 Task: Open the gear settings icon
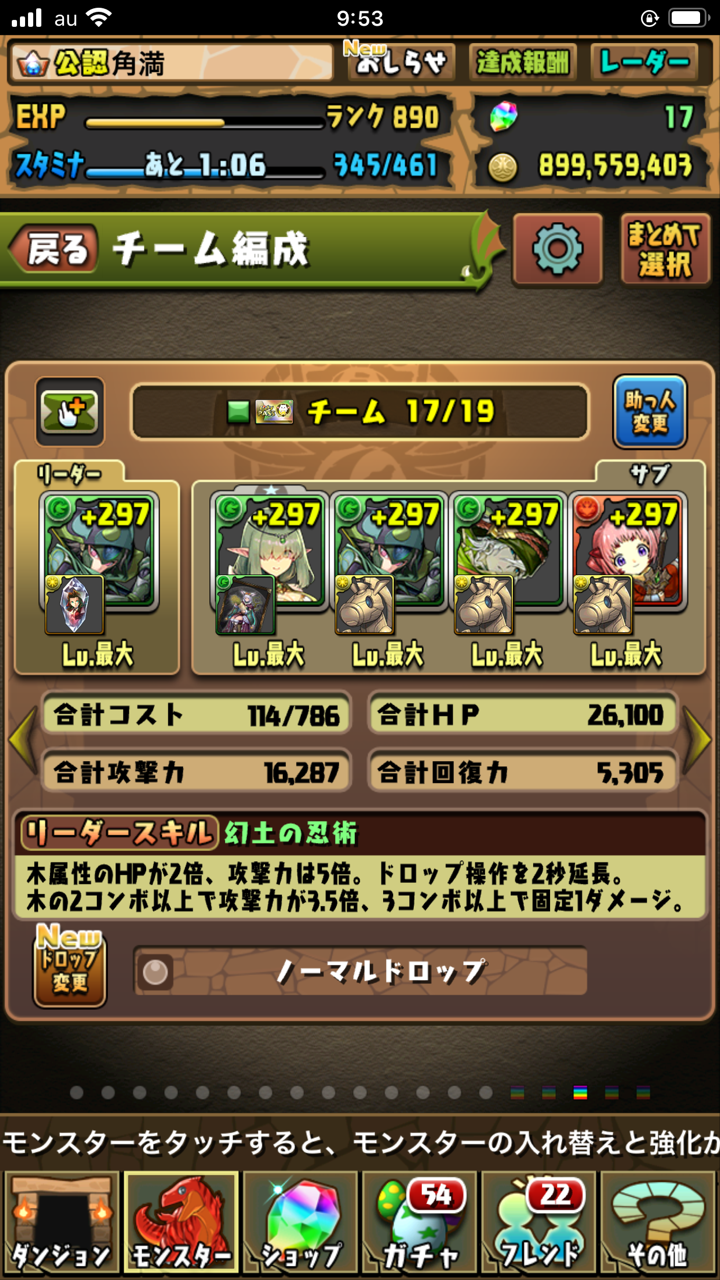click(x=557, y=250)
